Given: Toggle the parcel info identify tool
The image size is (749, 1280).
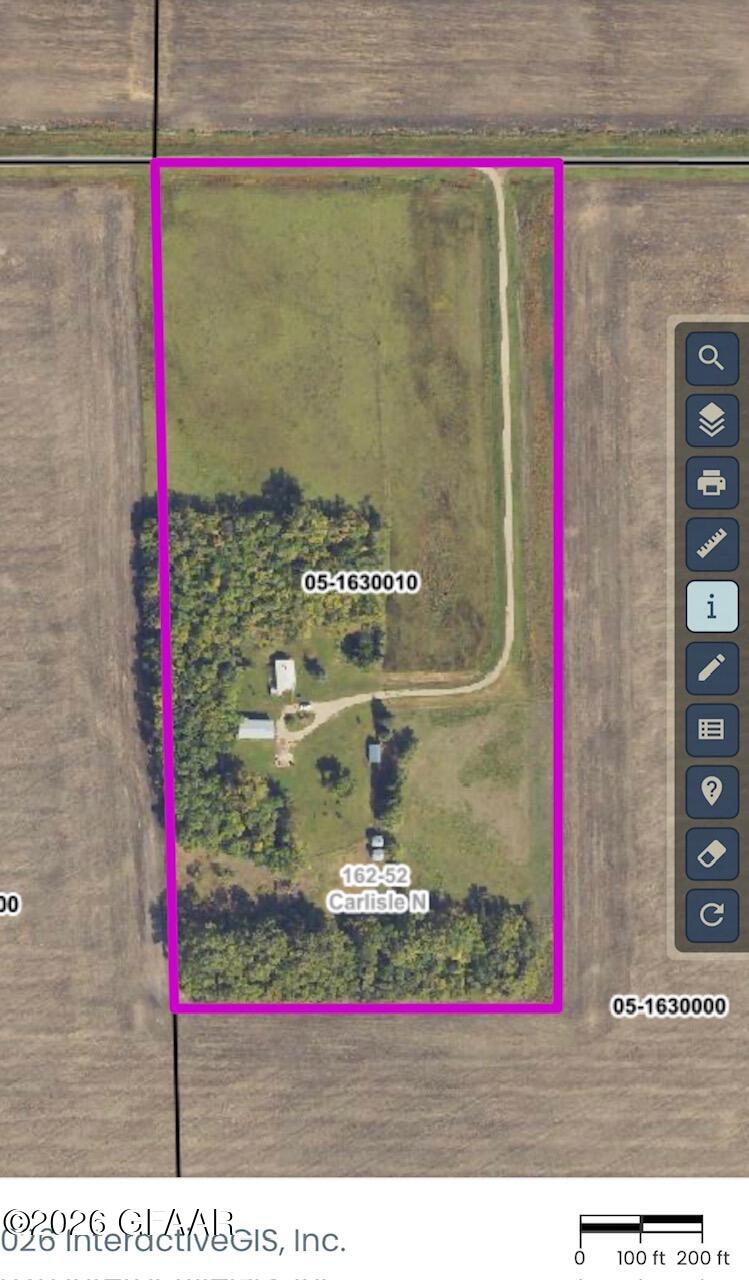Looking at the screenshot, I should [712, 606].
